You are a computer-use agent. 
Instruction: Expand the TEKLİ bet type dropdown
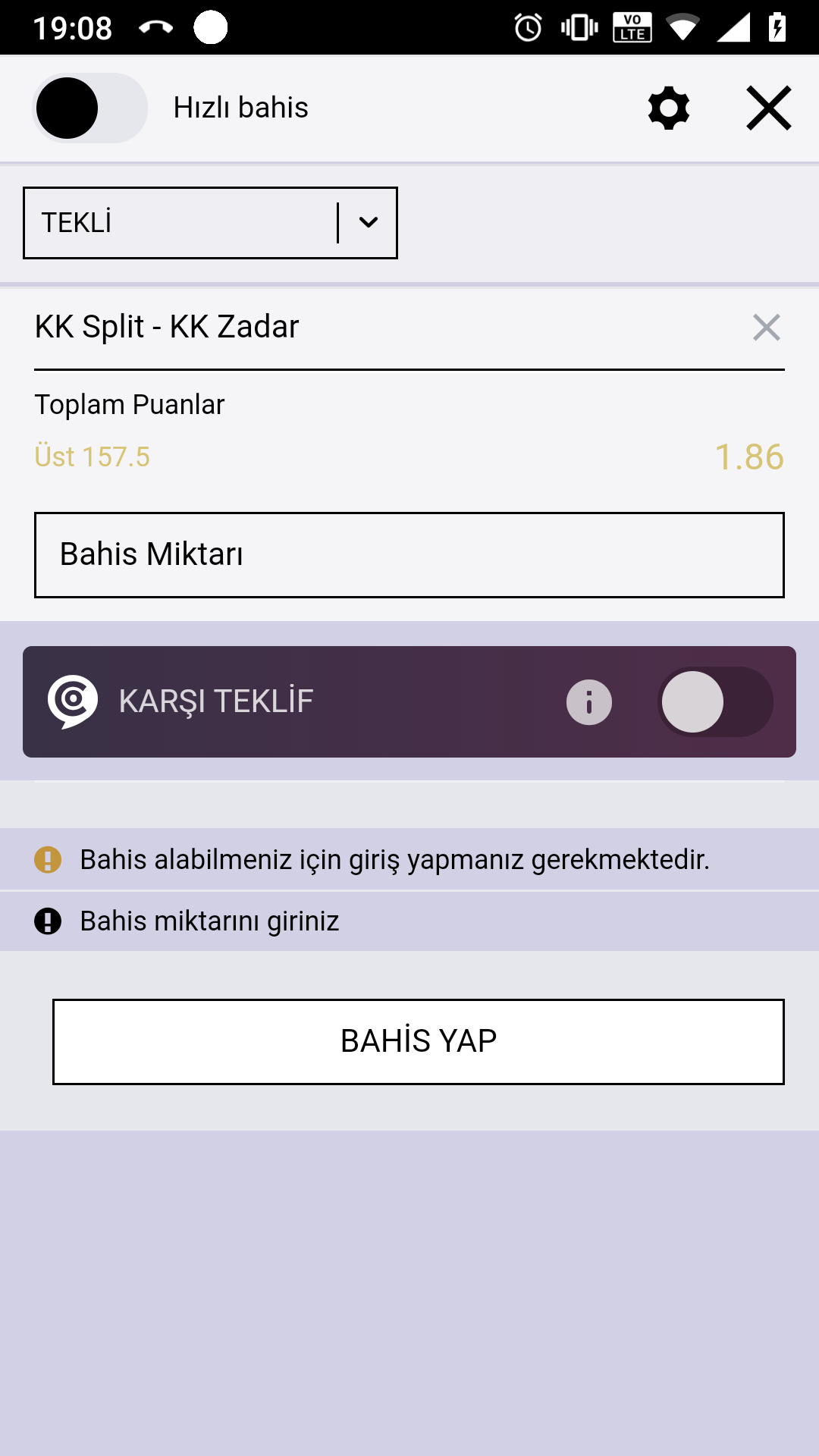pos(210,223)
